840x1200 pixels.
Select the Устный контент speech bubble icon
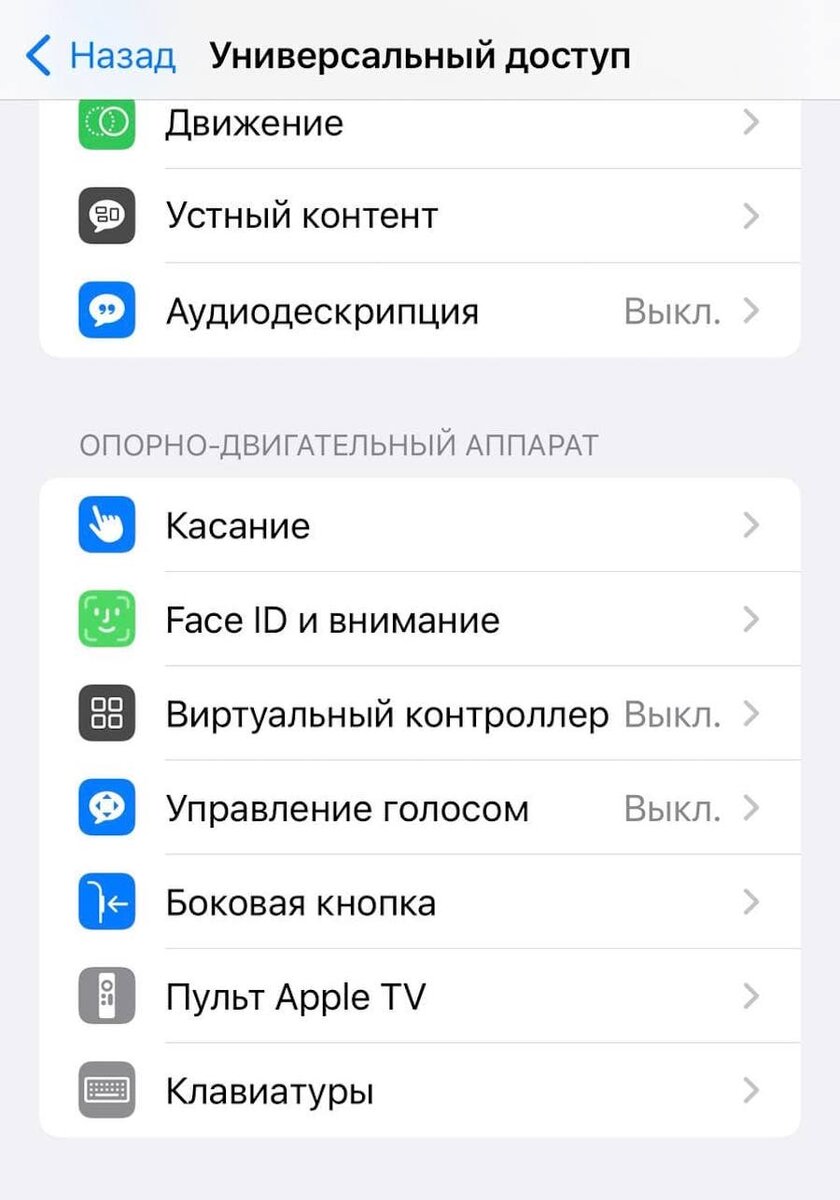106,216
